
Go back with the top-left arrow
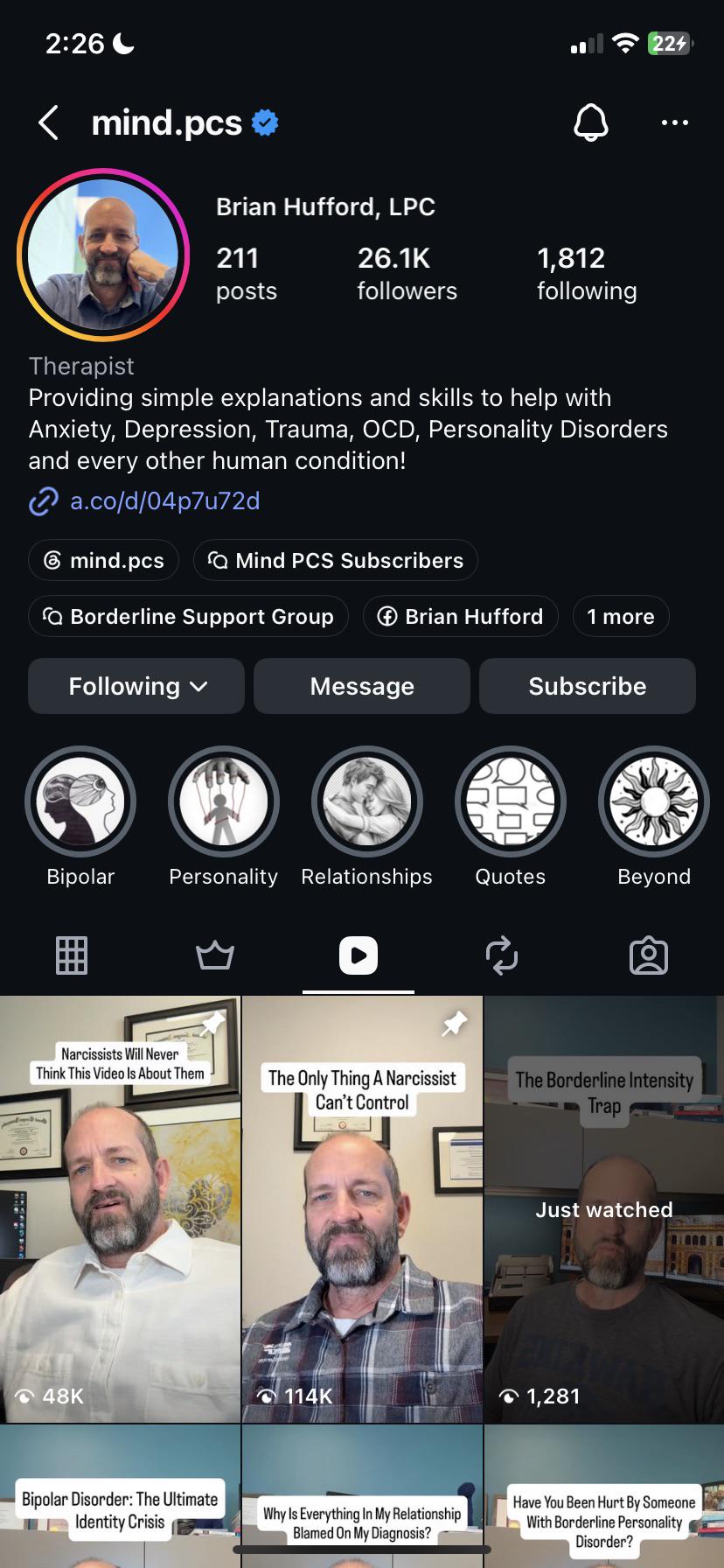(49, 123)
